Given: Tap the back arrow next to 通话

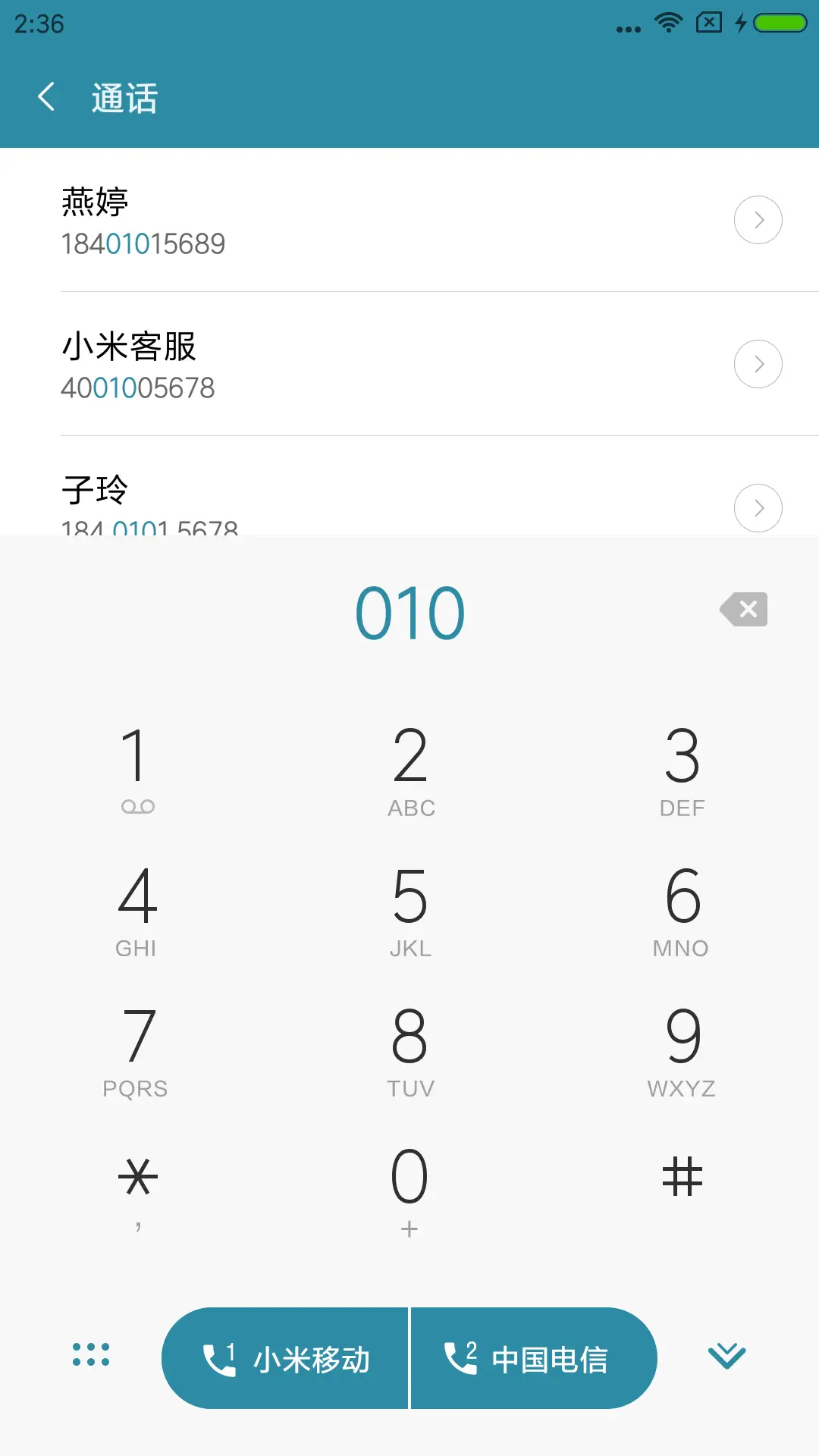Looking at the screenshot, I should tap(47, 97).
